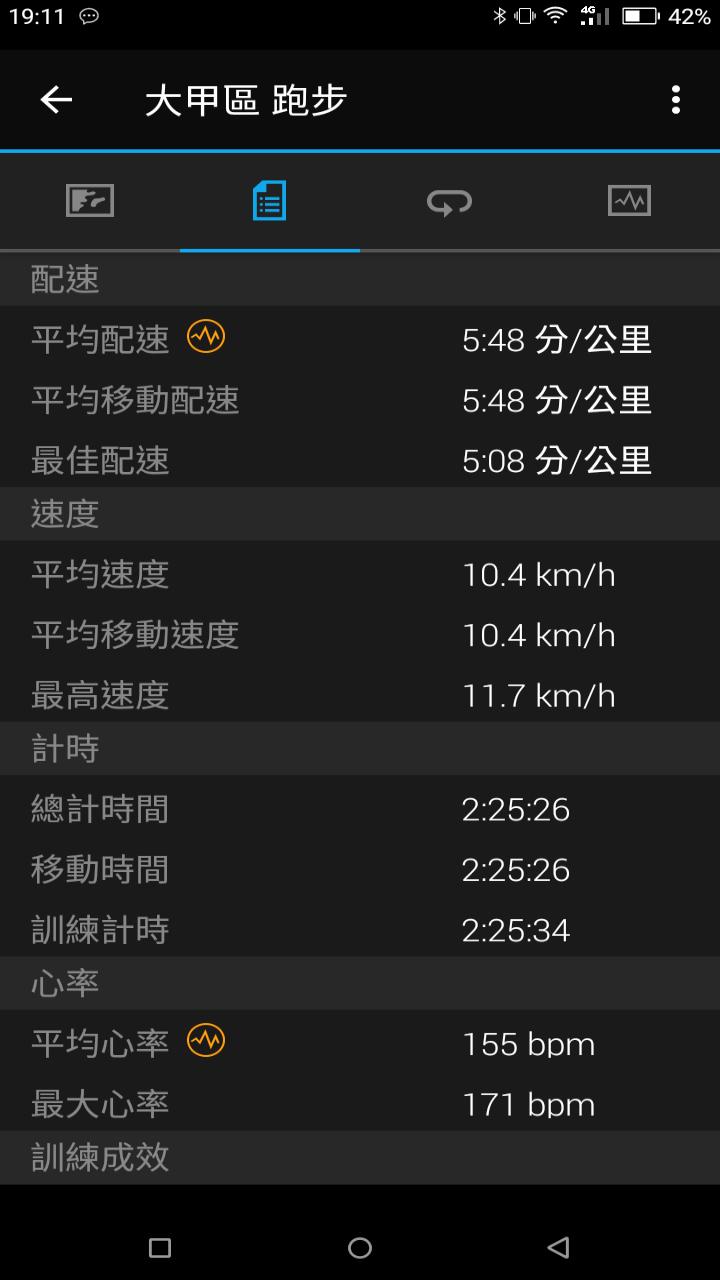
Task: Tap the chart icon beside 平均心率
Action: click(x=206, y=1042)
